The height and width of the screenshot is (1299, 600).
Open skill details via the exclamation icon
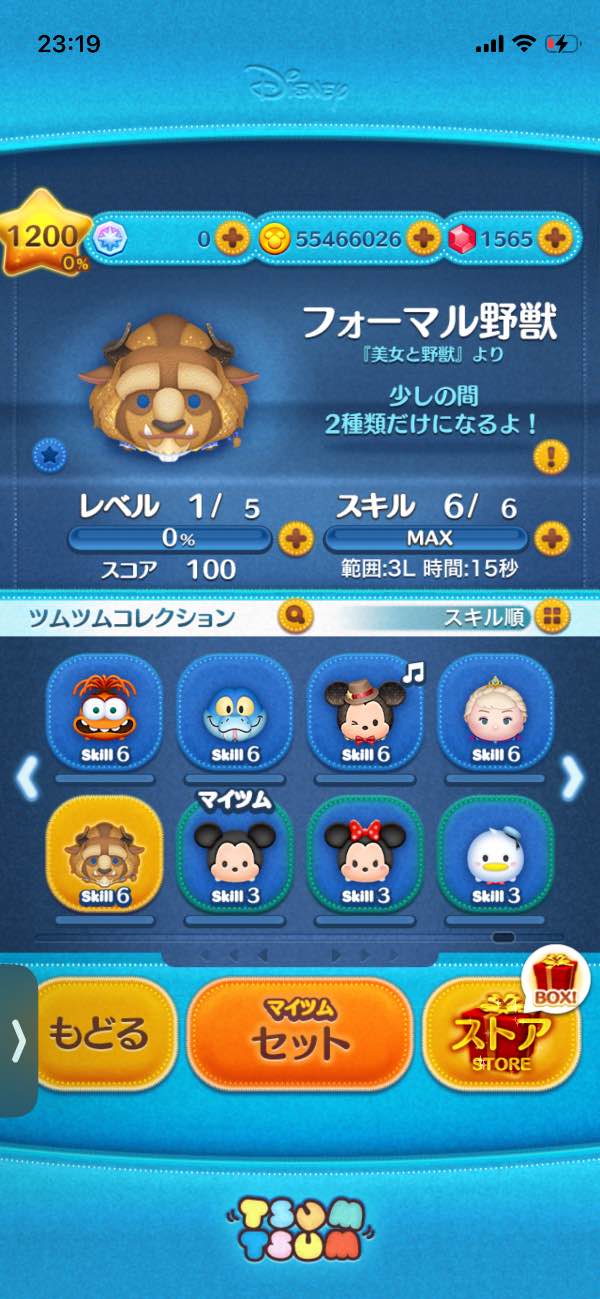pyautogui.click(x=550, y=457)
